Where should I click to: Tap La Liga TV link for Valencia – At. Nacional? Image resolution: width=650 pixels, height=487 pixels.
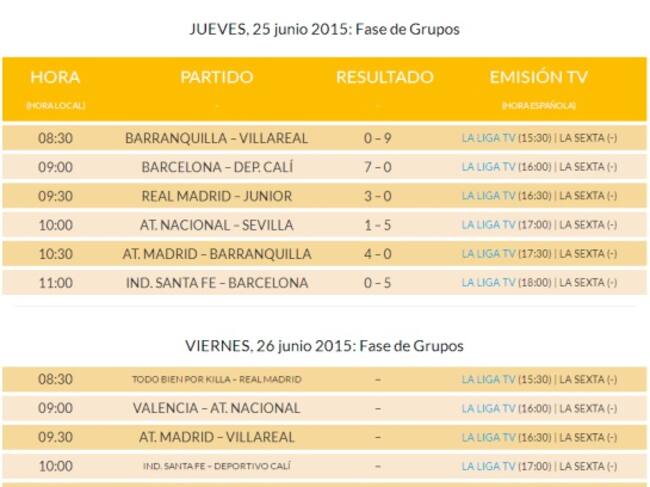click(488, 409)
